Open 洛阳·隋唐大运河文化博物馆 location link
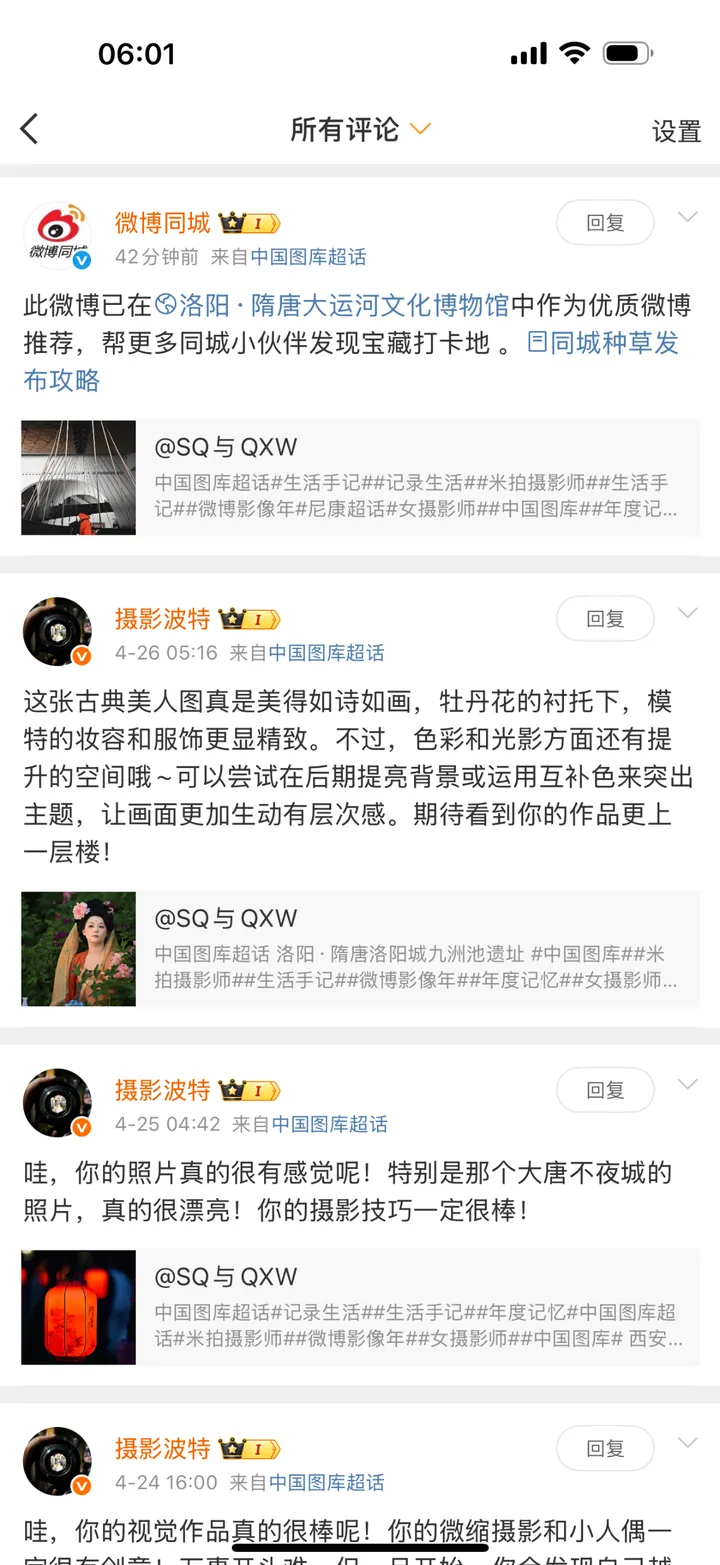The height and width of the screenshot is (1565, 720). 334,304
